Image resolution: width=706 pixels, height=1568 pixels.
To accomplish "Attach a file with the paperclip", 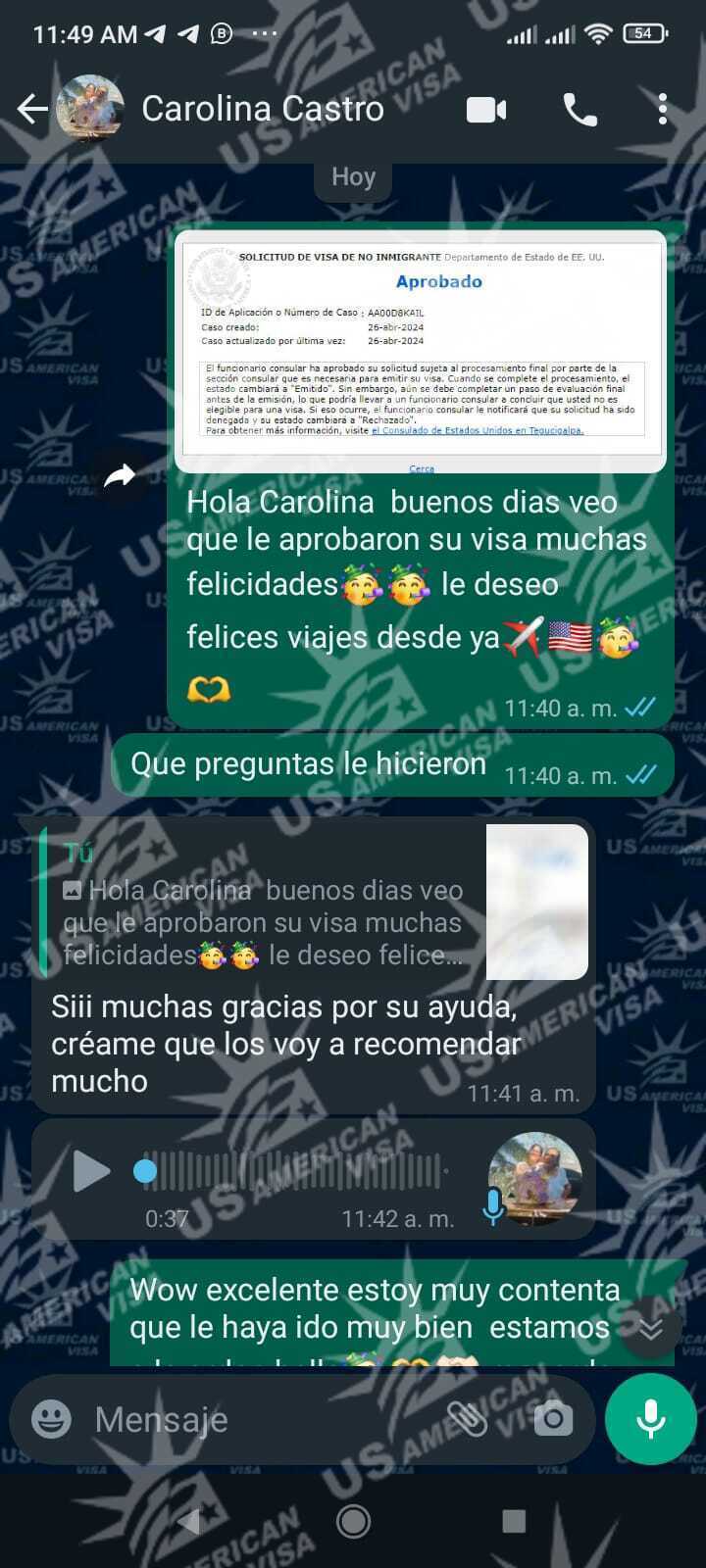I will pyautogui.click(x=468, y=1418).
